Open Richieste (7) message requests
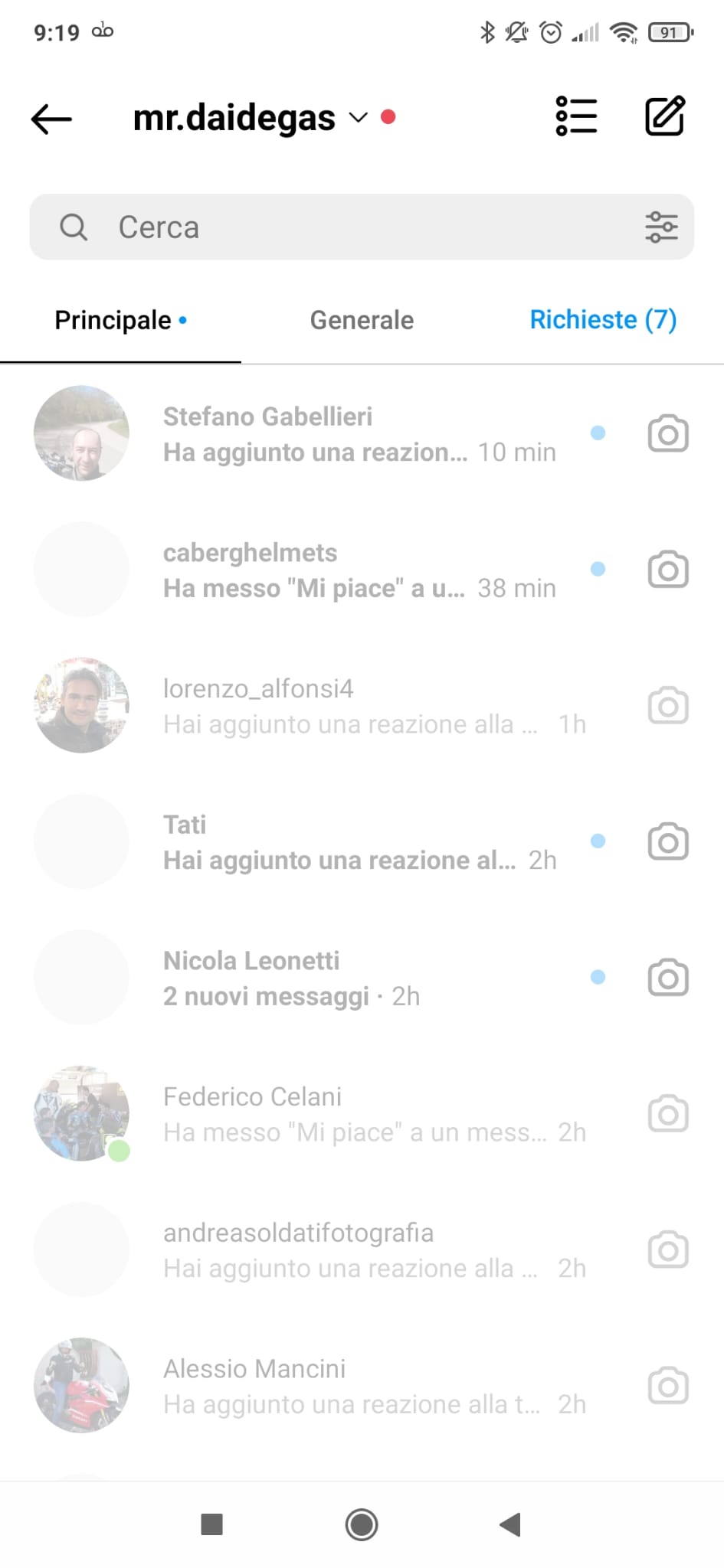The width and height of the screenshot is (724, 1568). [603, 320]
